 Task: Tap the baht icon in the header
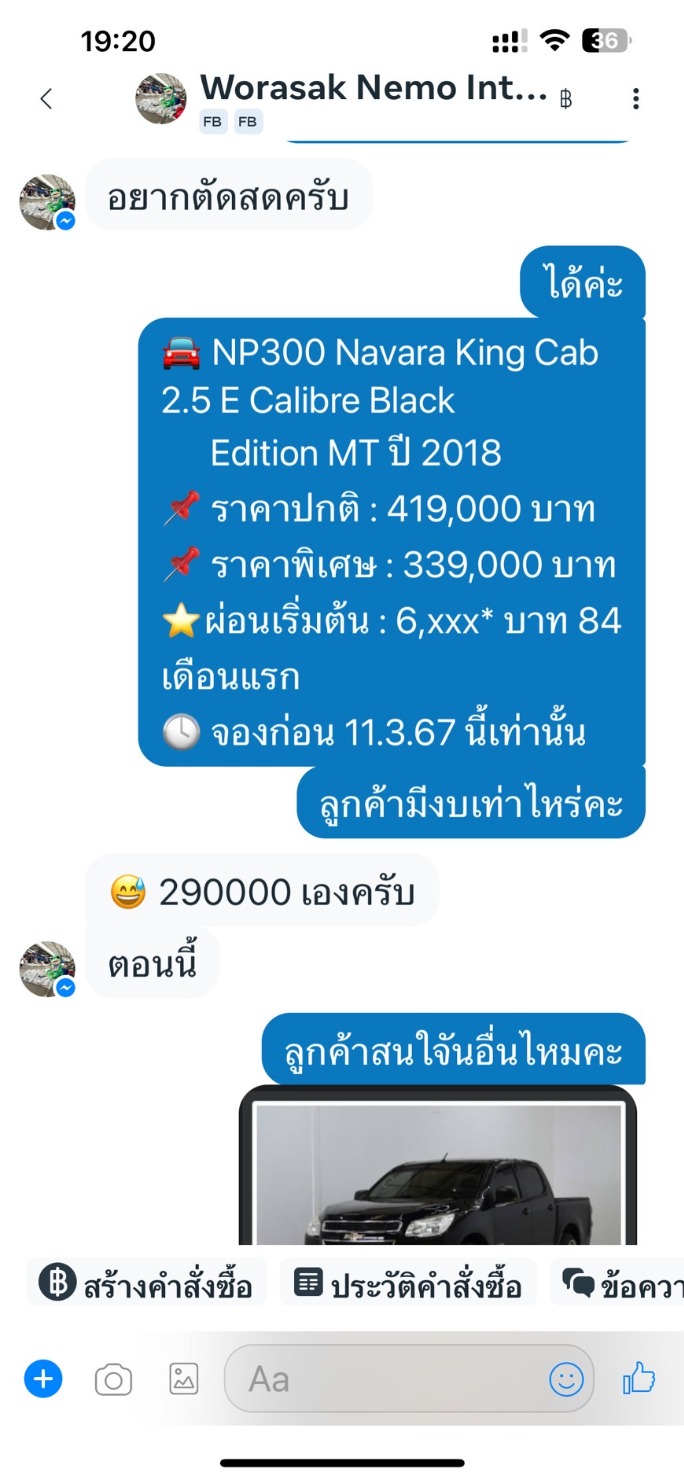pyautogui.click(x=566, y=100)
